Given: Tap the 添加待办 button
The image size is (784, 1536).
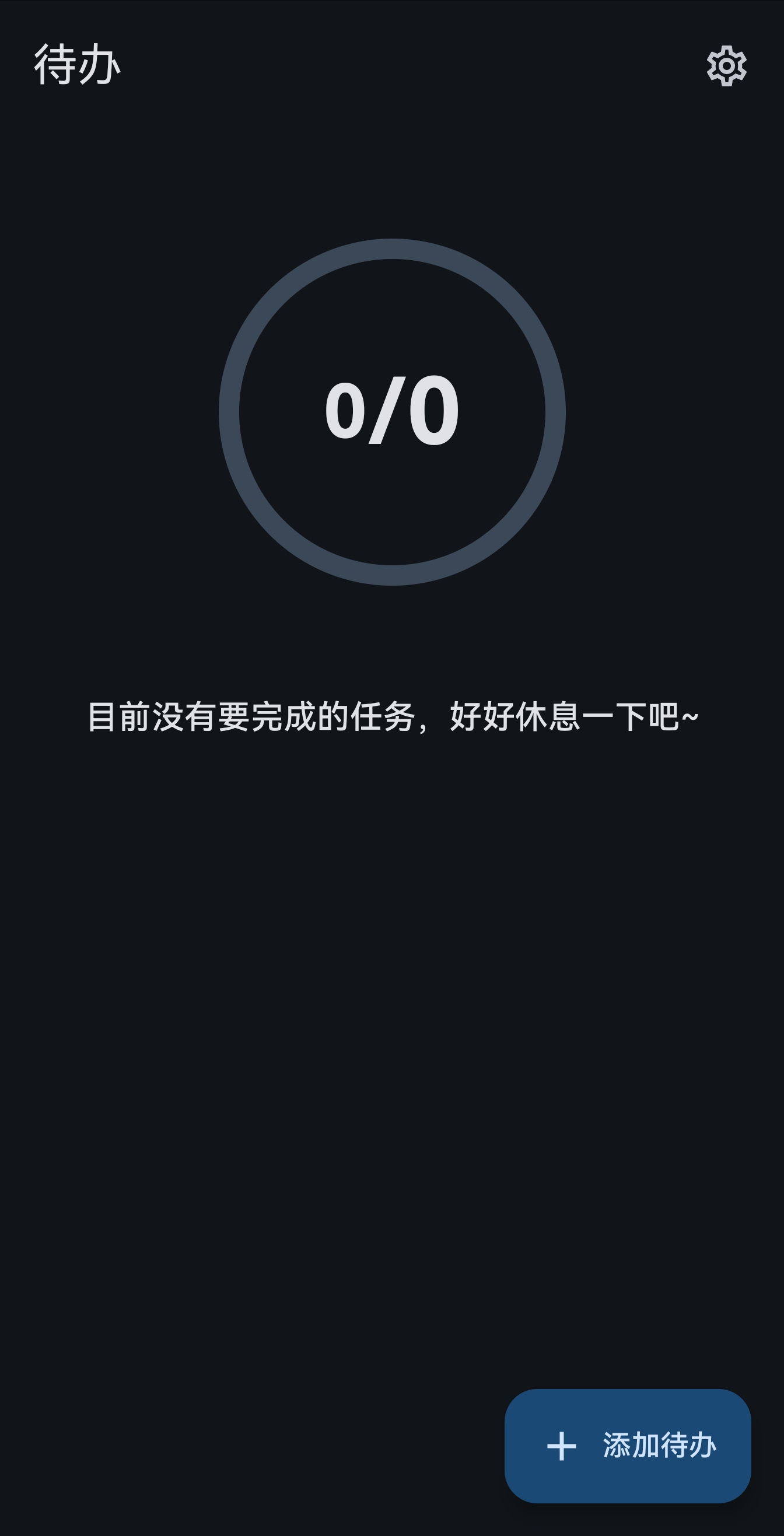Looking at the screenshot, I should coord(627,1446).
